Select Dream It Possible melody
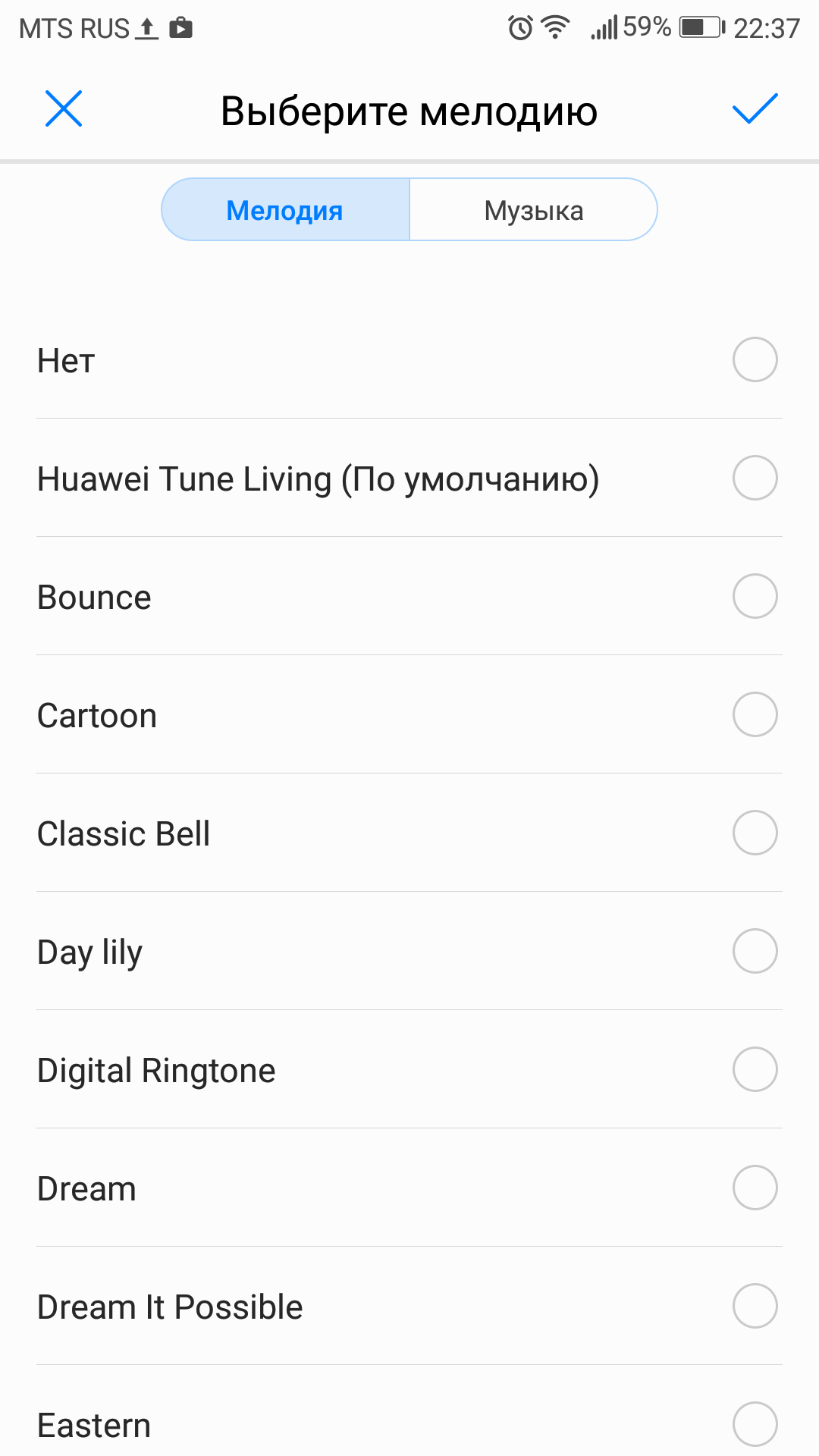Image resolution: width=819 pixels, height=1456 pixels. (409, 1306)
